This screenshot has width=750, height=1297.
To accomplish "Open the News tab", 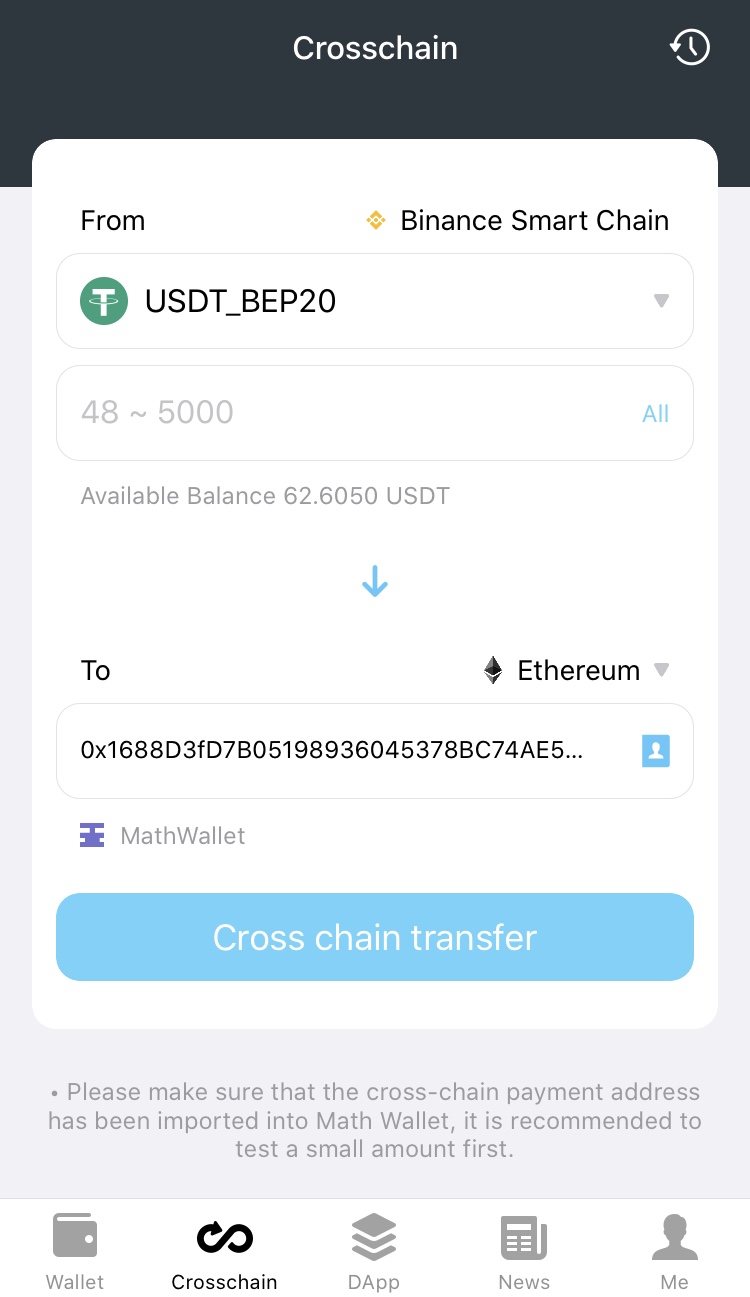I will pyautogui.click(x=524, y=1252).
